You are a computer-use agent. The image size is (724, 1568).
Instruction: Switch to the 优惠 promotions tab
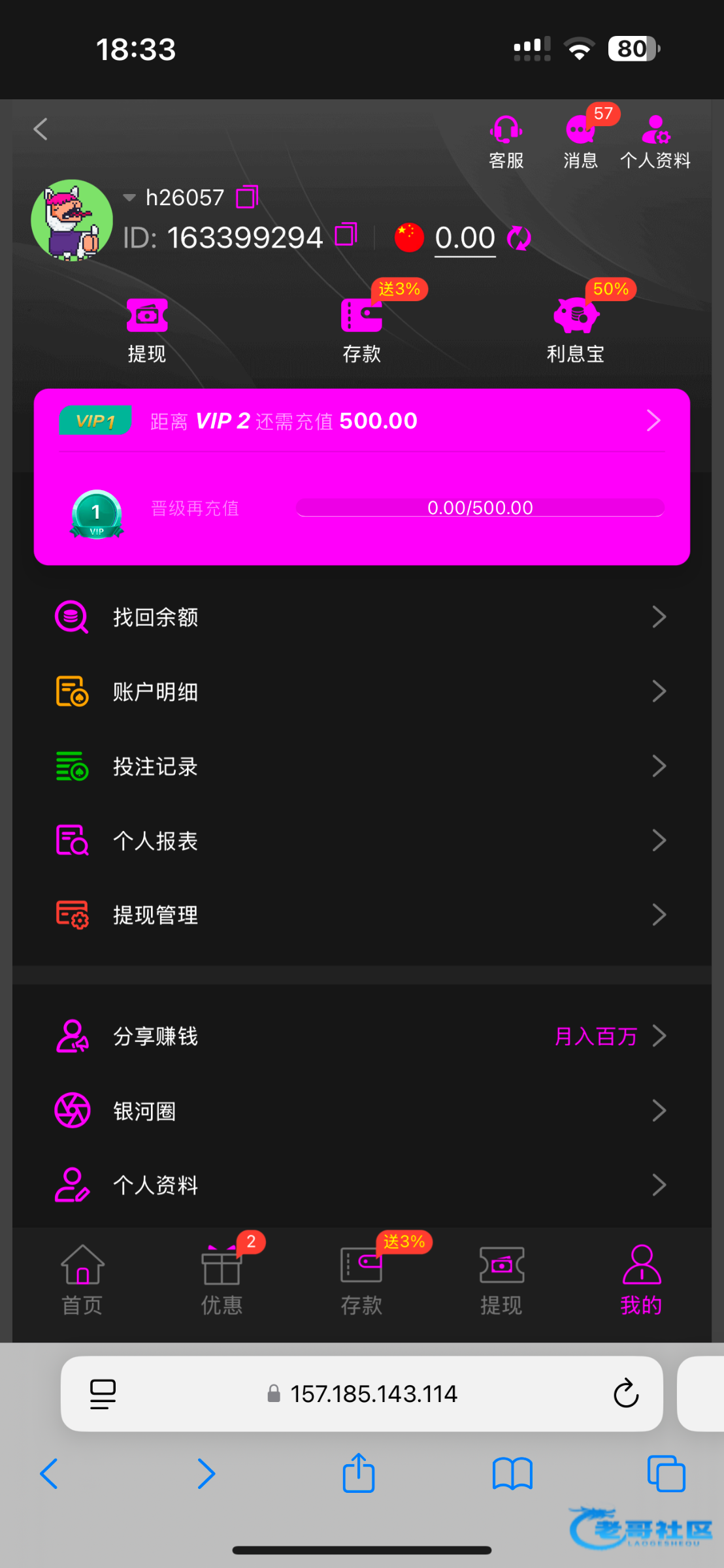[x=222, y=1279]
